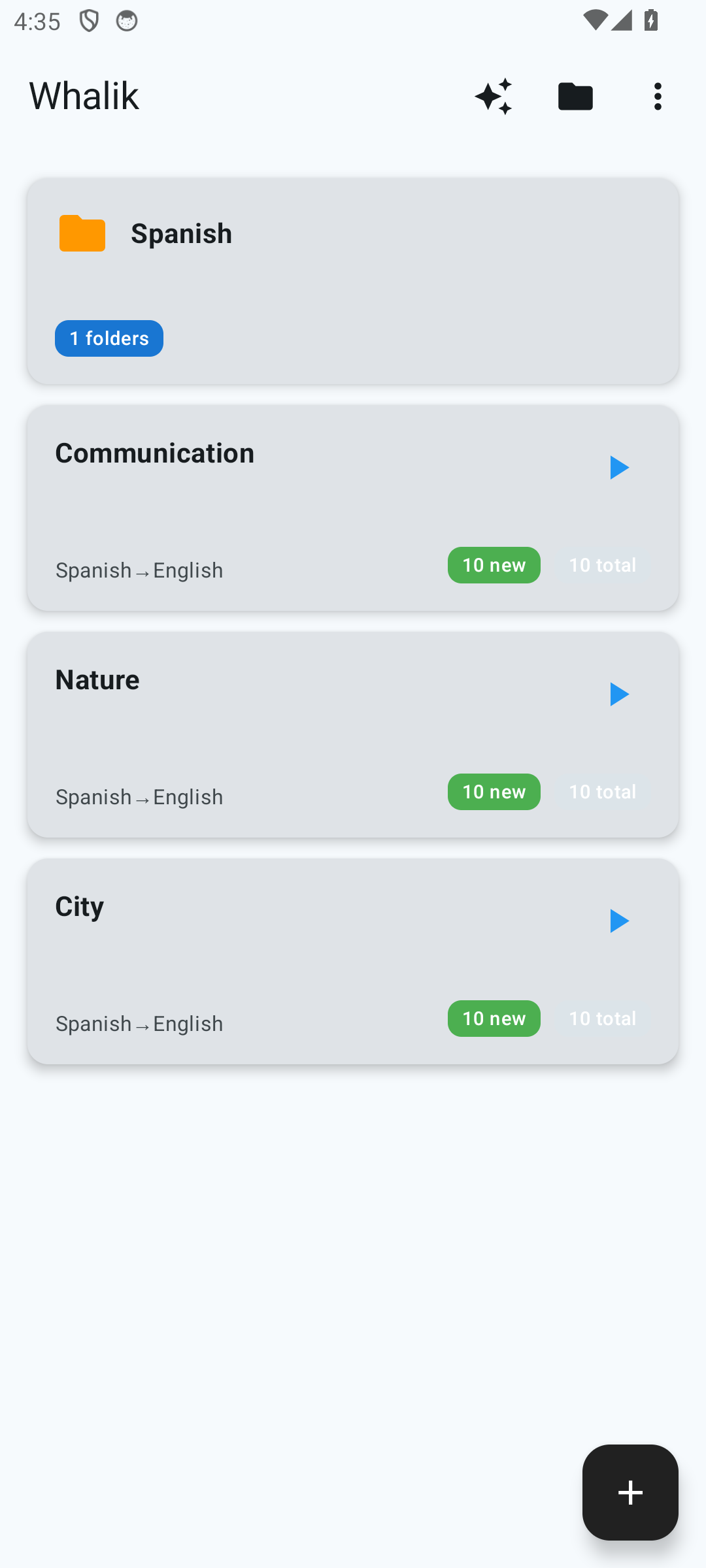706x1568 pixels.
Task: Start the Nature deck with its play icon
Action: pos(618,694)
